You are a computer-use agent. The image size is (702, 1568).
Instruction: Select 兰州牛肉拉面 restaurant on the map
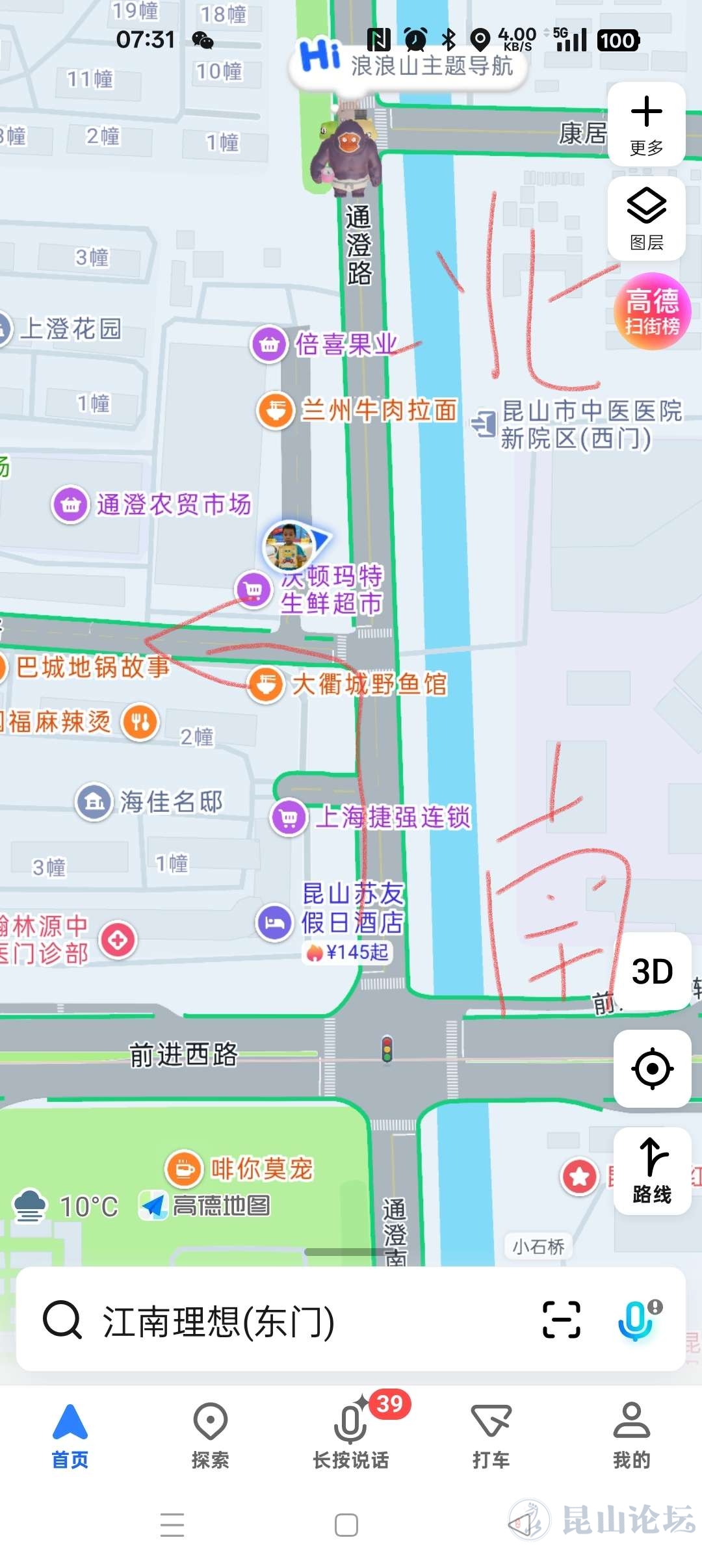tap(276, 411)
